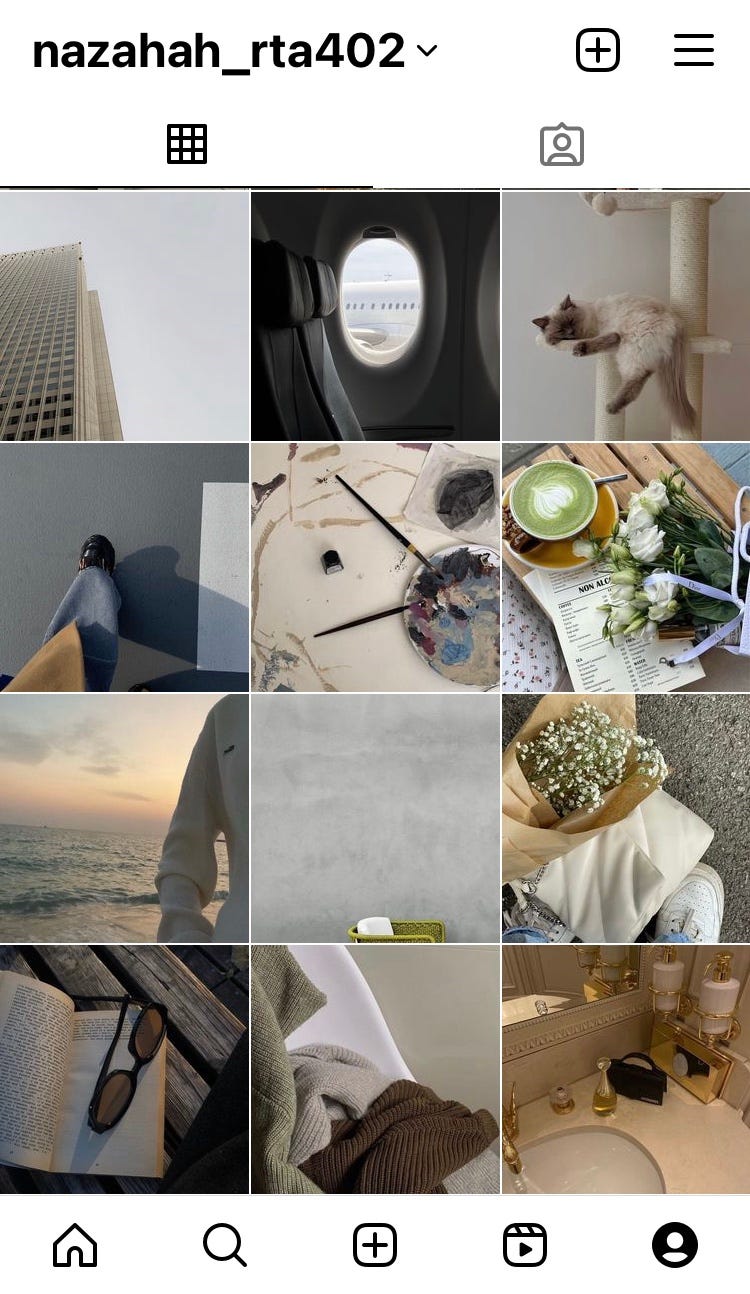This screenshot has height=1294, width=750.
Task: Open the search and explore tab
Action: (x=225, y=1245)
